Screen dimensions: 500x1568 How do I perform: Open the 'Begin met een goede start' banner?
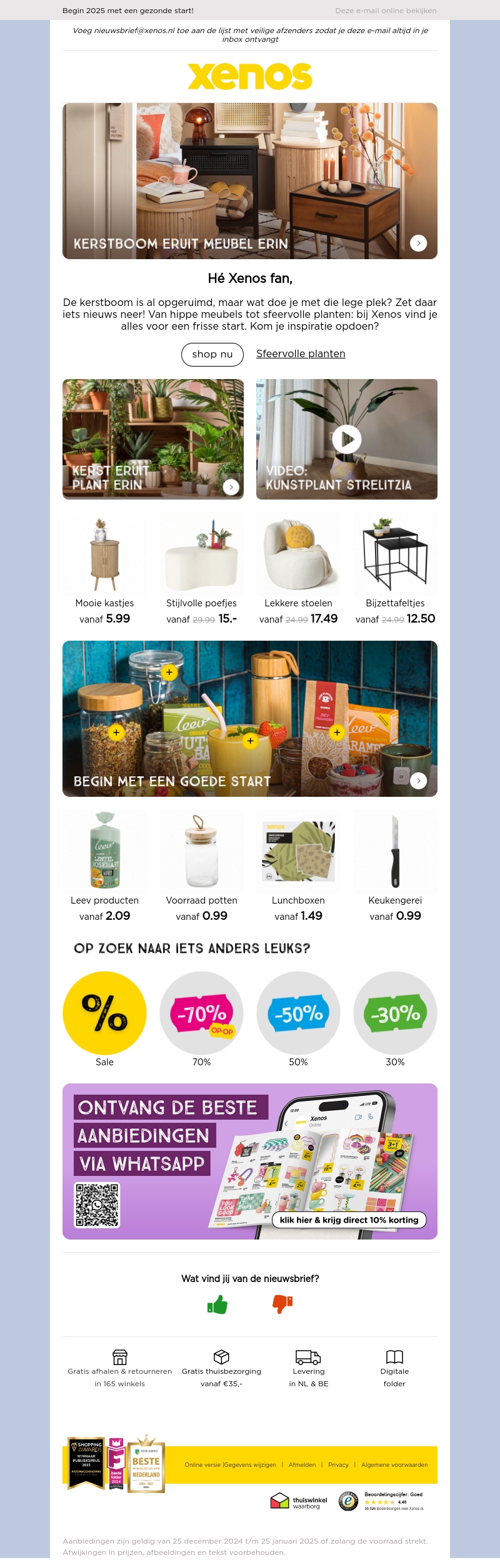tap(249, 719)
